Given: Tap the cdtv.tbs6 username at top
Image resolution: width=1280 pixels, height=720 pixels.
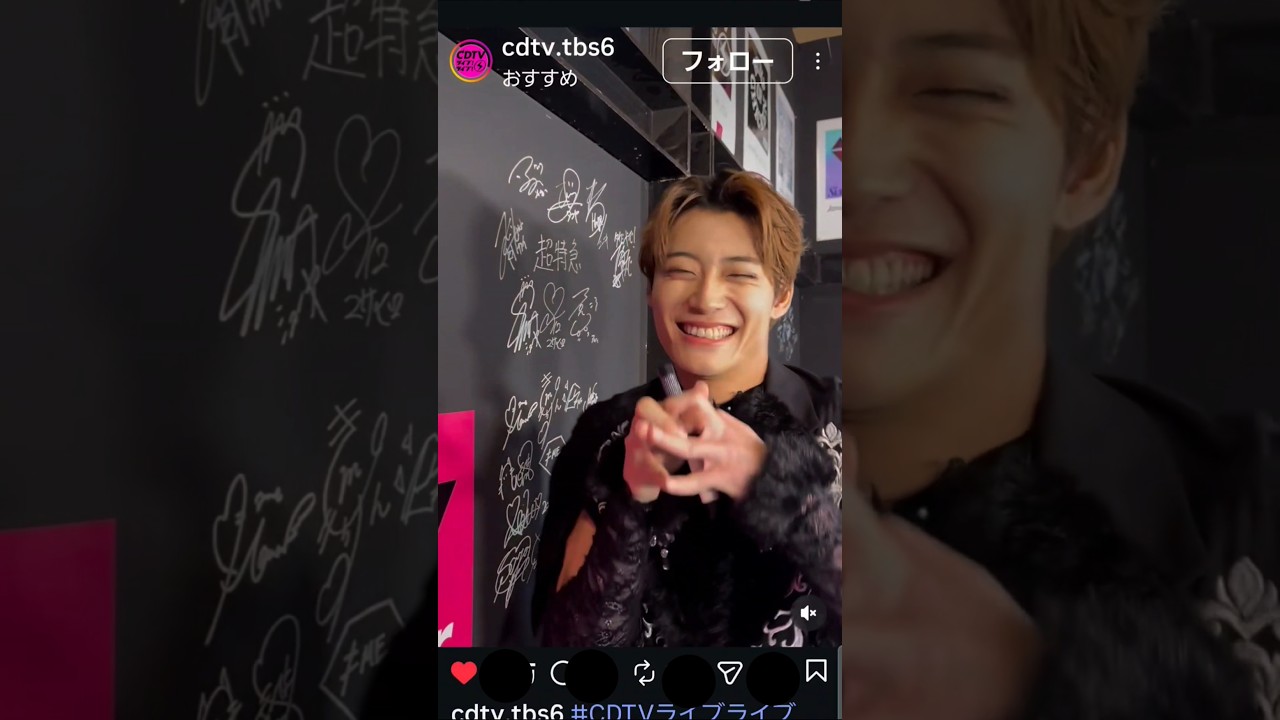Looking at the screenshot, I should (x=557, y=47).
